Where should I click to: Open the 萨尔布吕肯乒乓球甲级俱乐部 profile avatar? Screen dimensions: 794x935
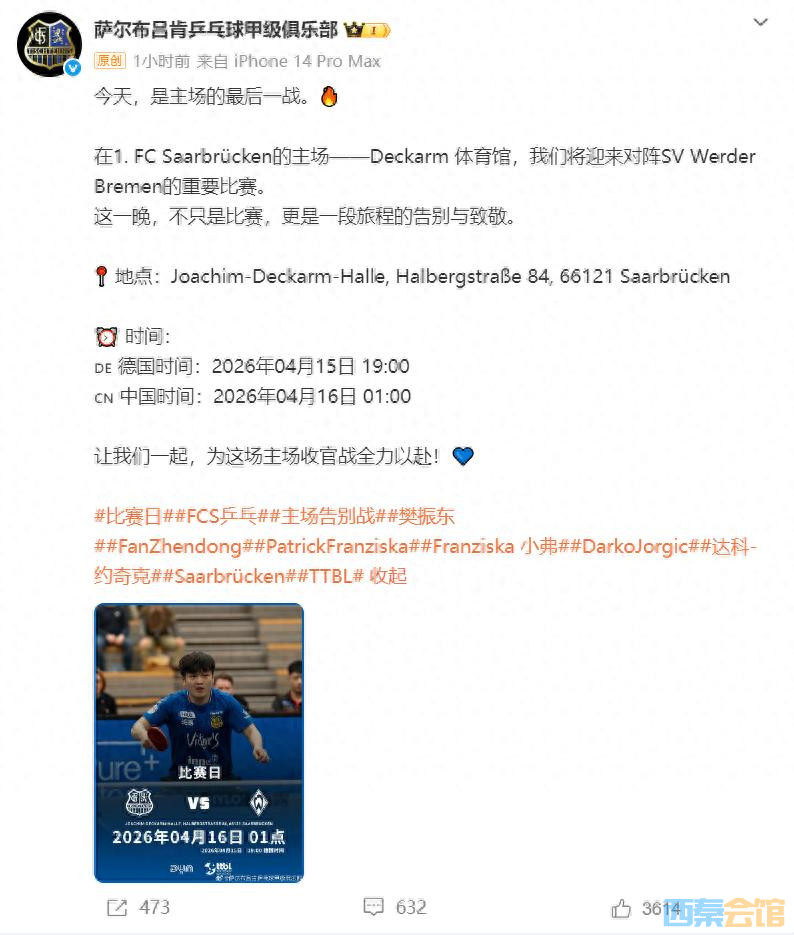(50, 44)
